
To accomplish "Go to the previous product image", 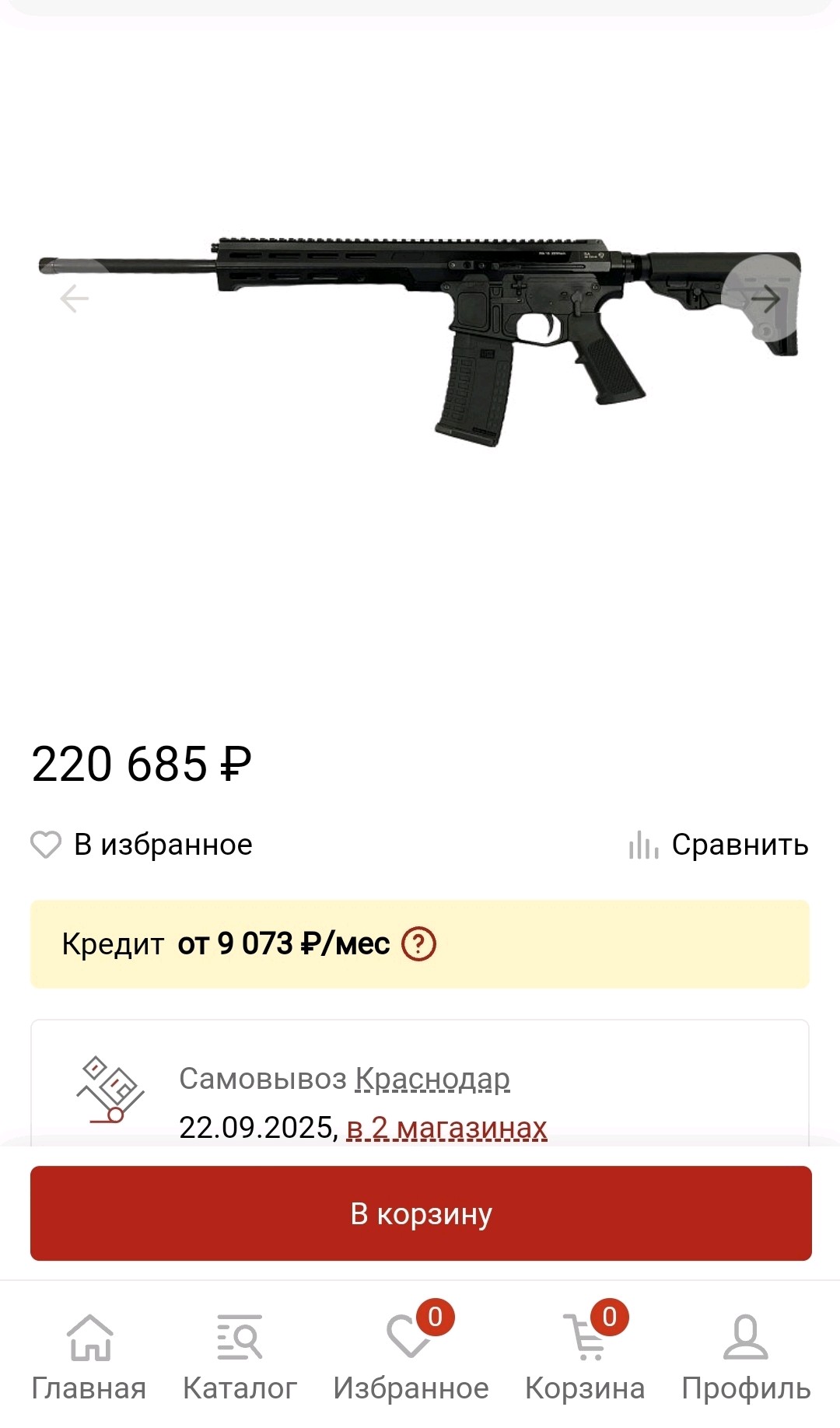I will click(x=75, y=299).
